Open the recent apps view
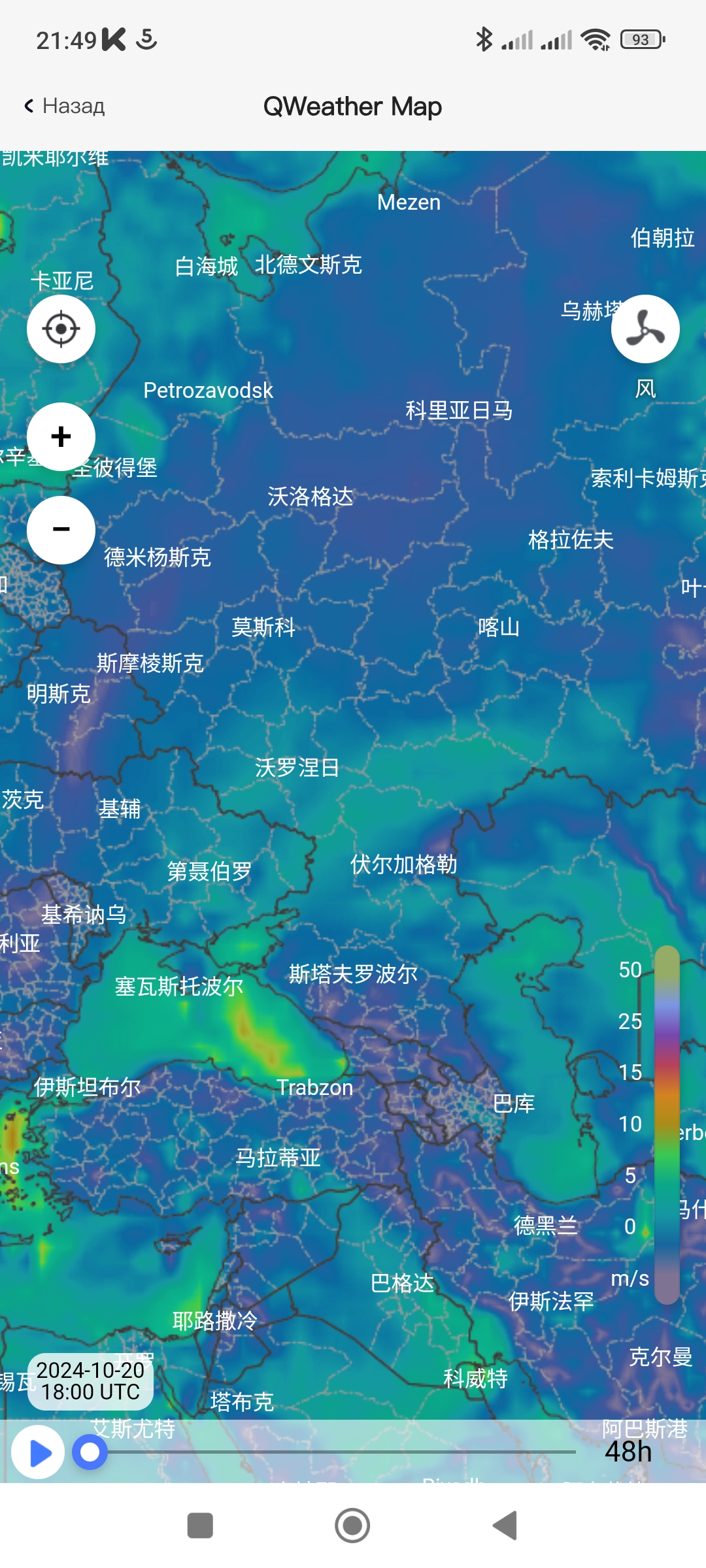 tap(200, 1526)
